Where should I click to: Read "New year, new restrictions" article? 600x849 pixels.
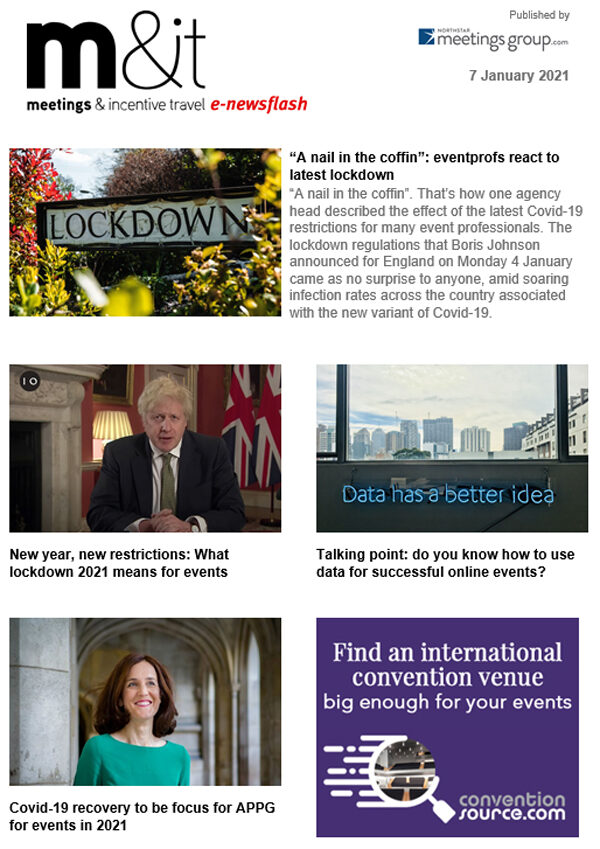pyautogui.click(x=120, y=563)
